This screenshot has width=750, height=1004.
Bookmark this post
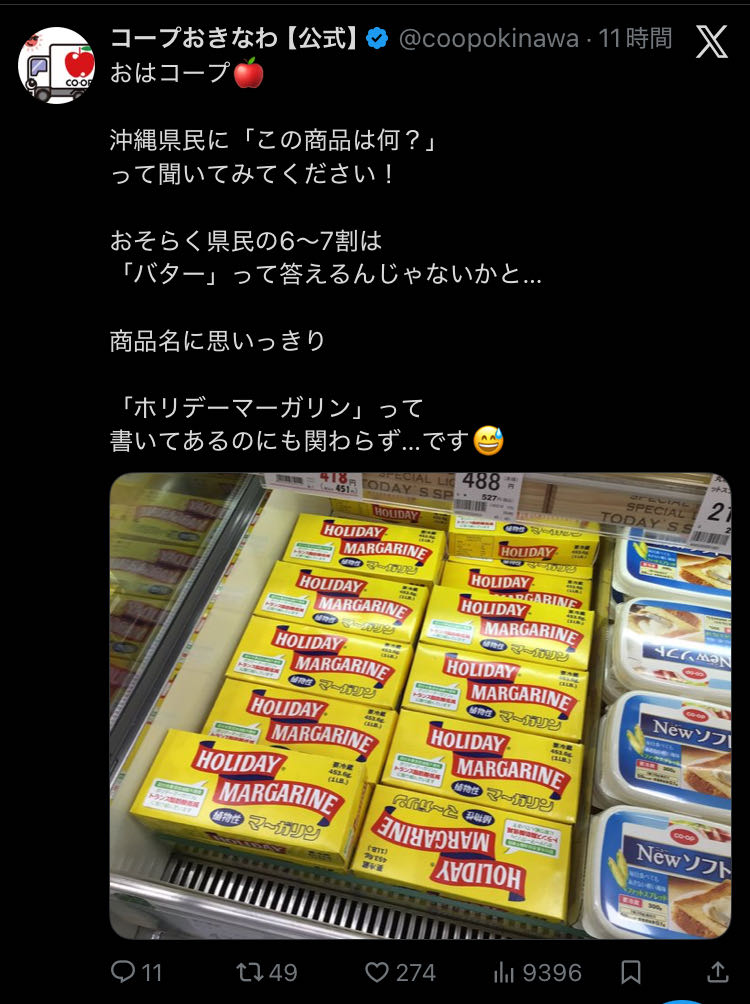click(x=631, y=971)
